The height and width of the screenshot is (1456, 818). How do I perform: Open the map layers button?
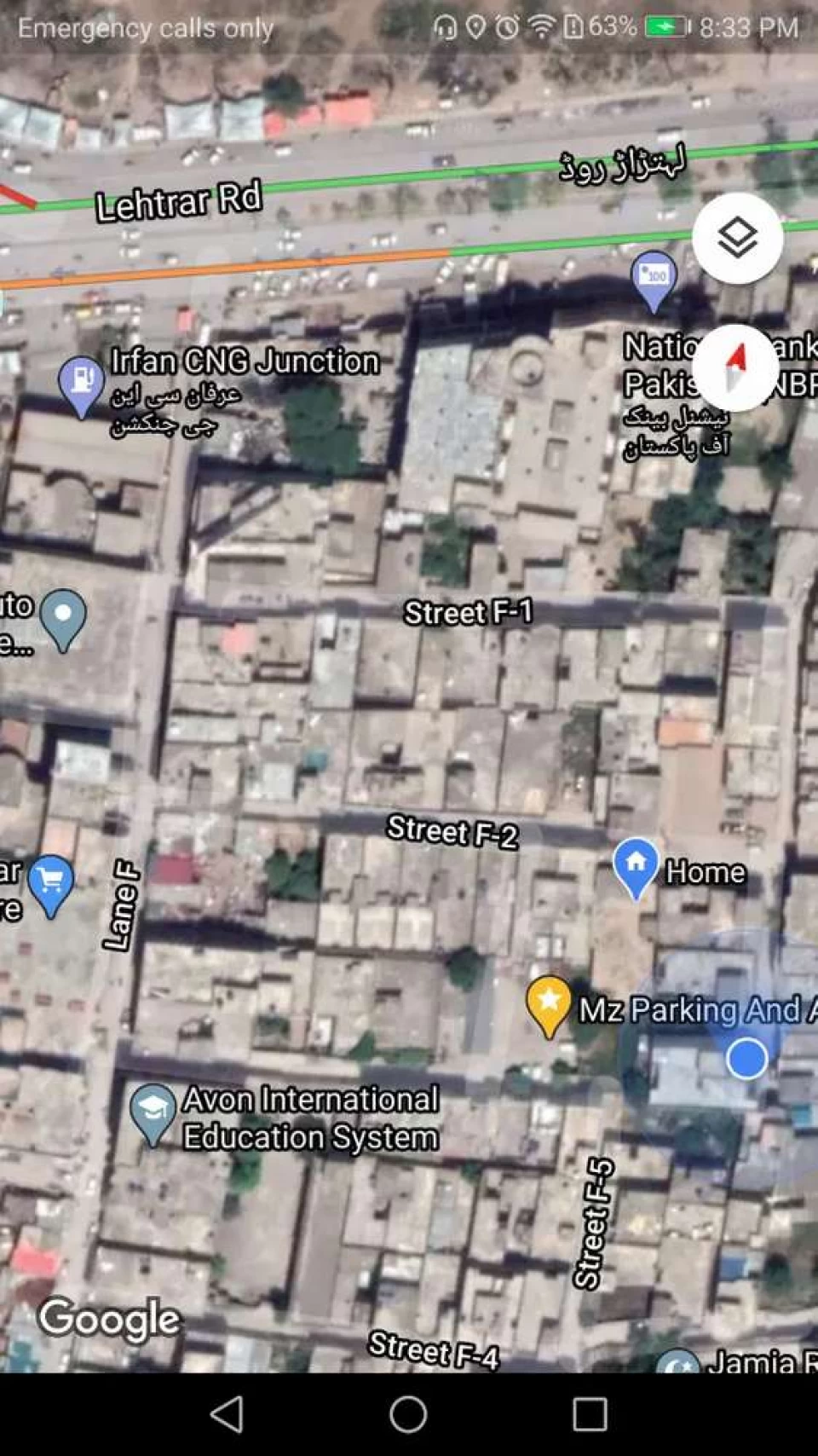click(737, 238)
